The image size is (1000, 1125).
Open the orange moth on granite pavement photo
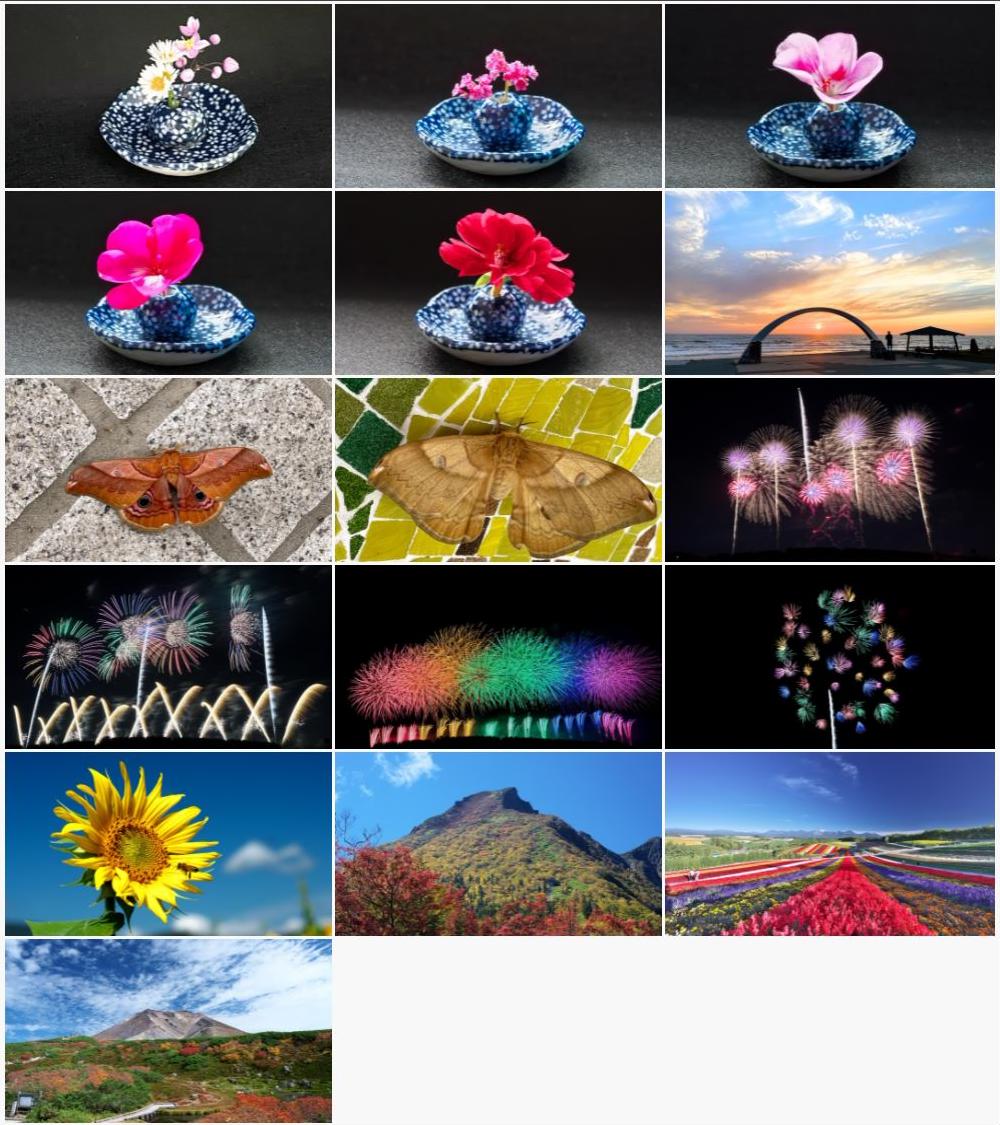point(168,470)
